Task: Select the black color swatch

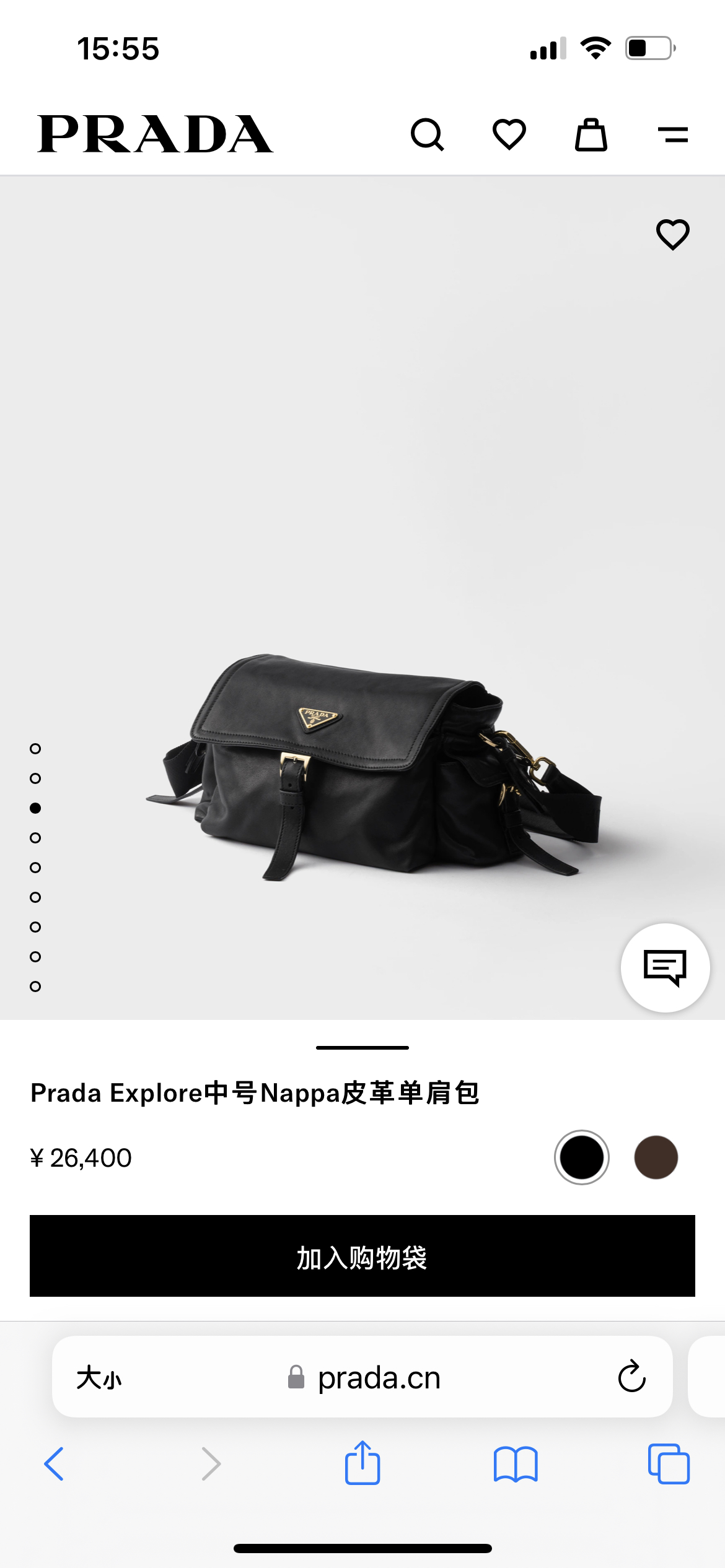Action: [581, 1157]
